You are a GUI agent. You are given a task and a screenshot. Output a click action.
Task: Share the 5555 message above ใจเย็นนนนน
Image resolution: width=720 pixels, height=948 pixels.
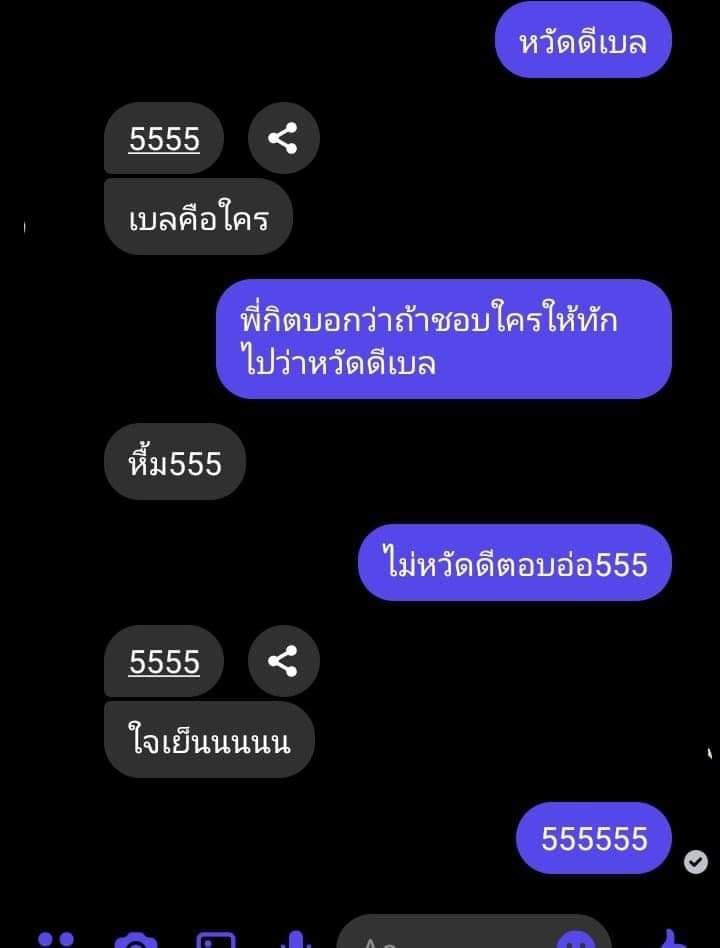click(x=283, y=661)
